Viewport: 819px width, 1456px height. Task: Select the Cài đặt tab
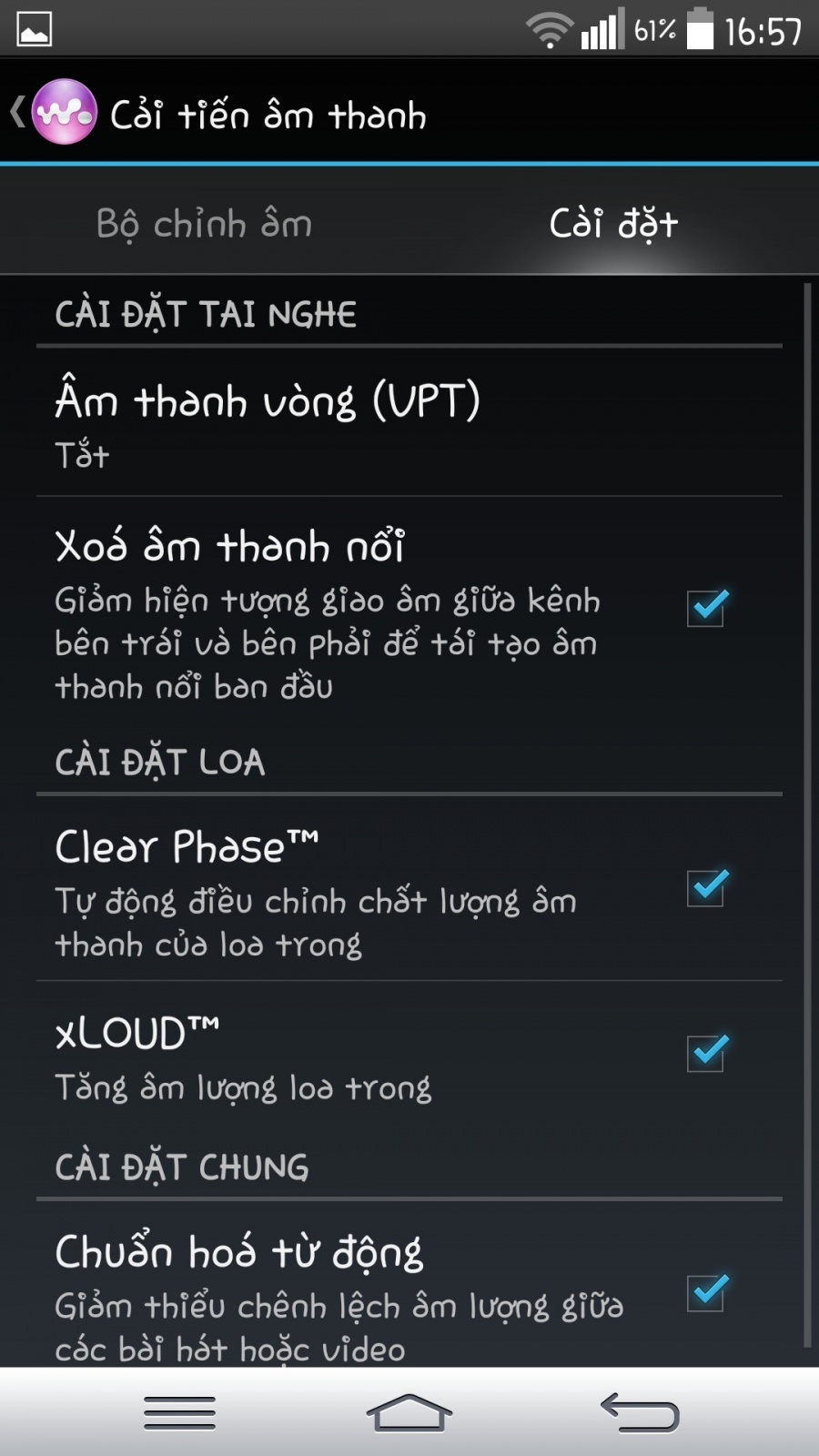click(612, 224)
